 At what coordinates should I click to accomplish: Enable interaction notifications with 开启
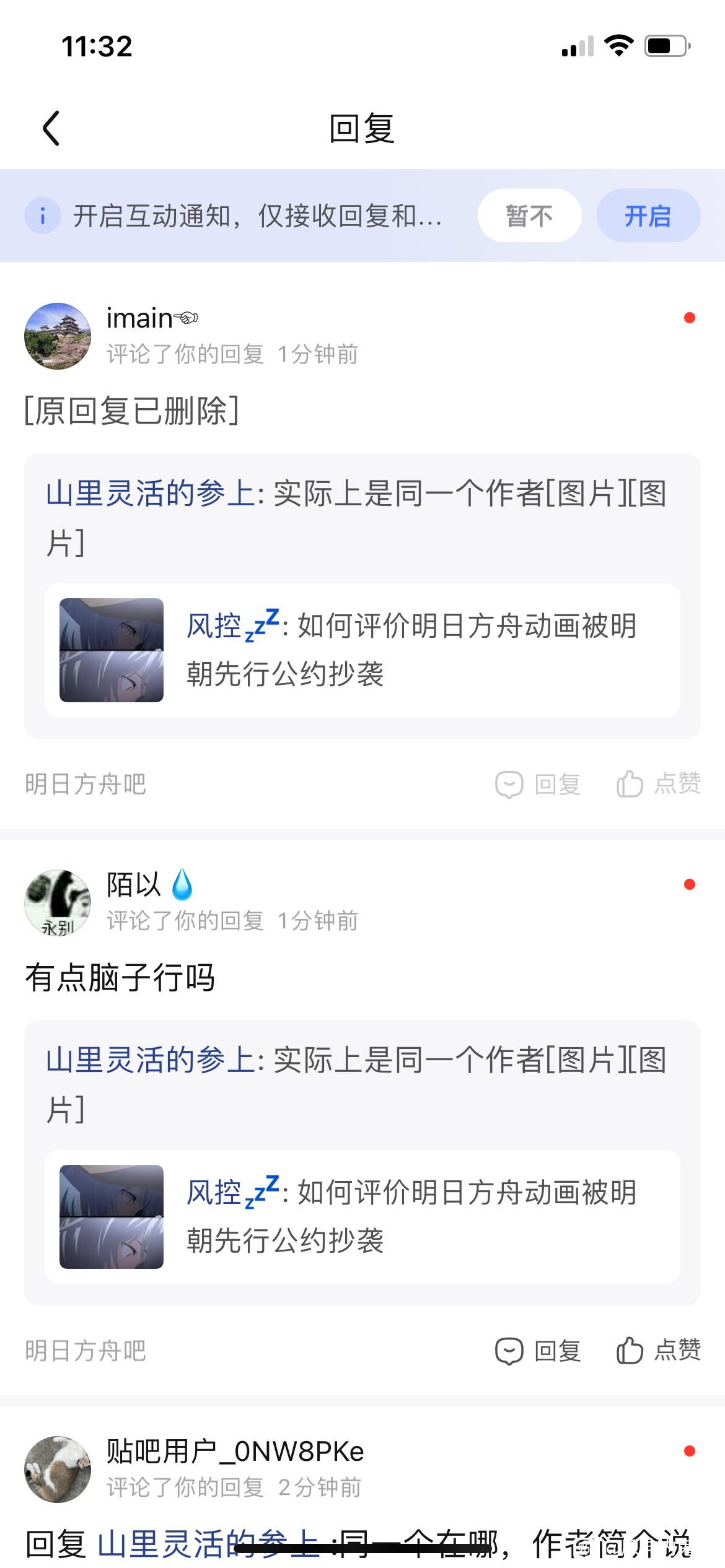pyautogui.click(x=648, y=216)
